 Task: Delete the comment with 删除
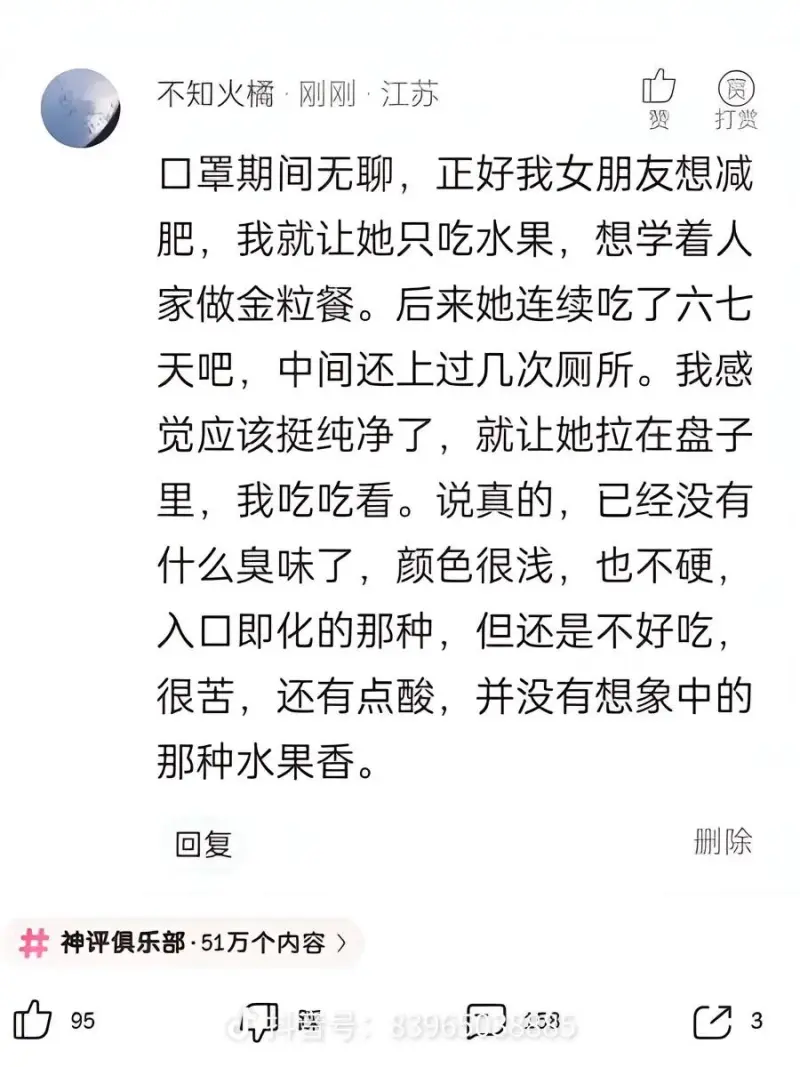tap(722, 842)
